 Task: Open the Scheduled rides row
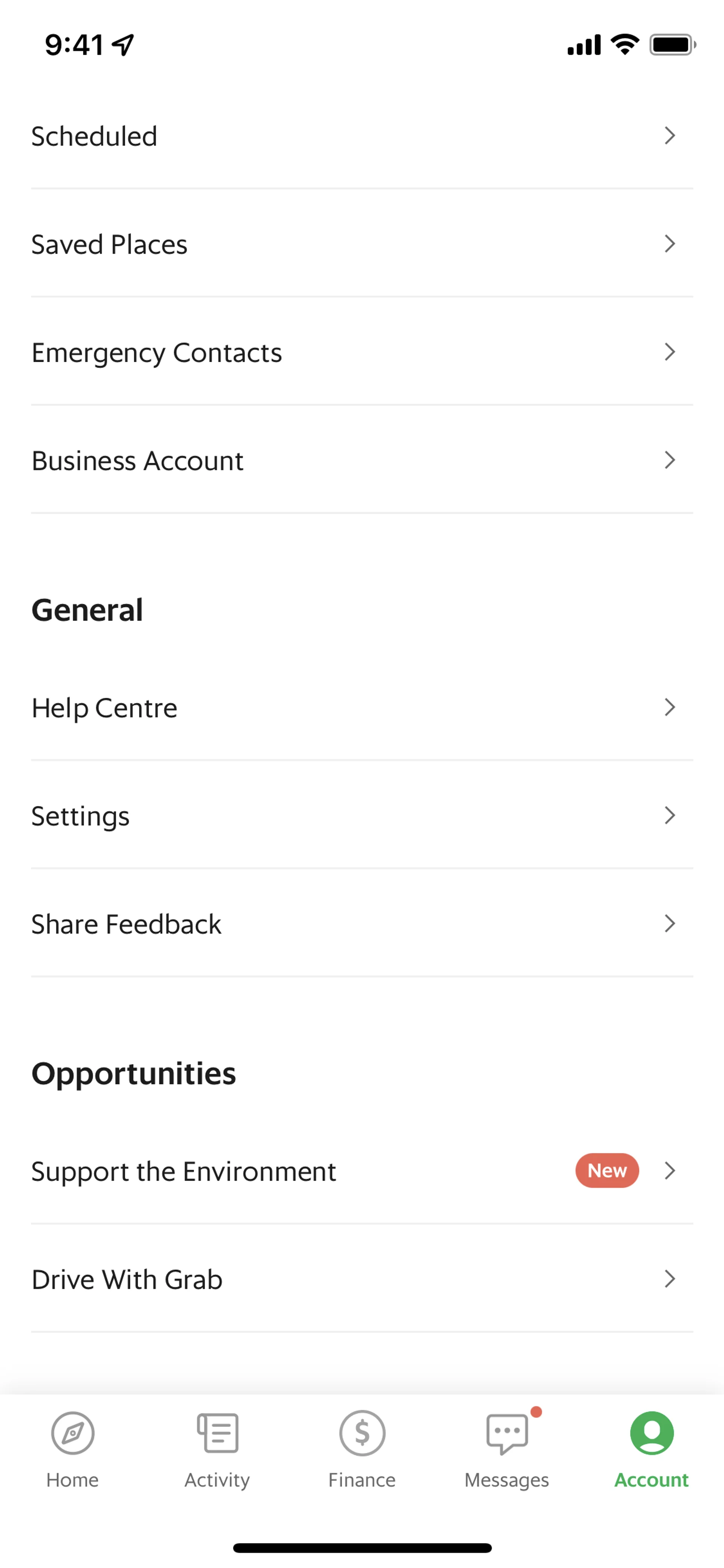[361, 136]
